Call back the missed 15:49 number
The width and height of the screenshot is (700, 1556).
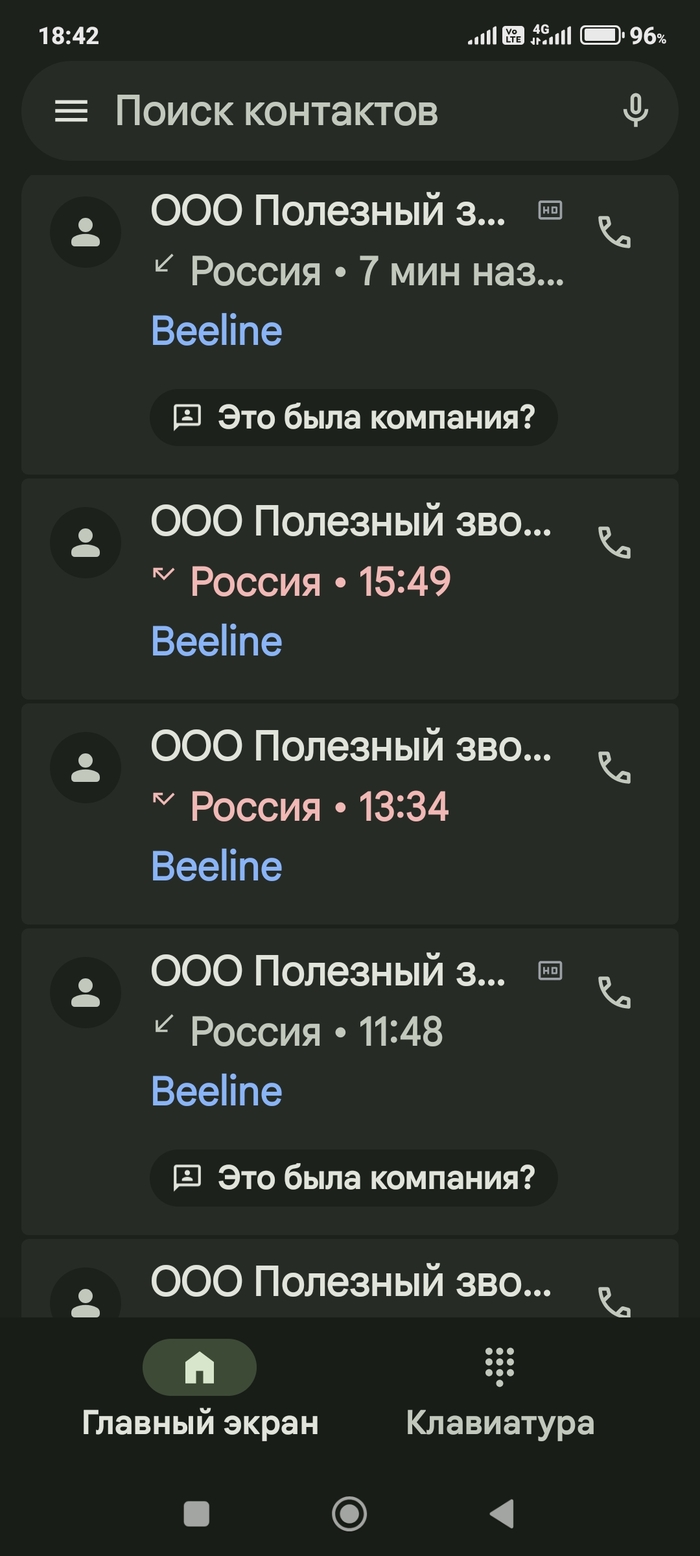(x=614, y=543)
